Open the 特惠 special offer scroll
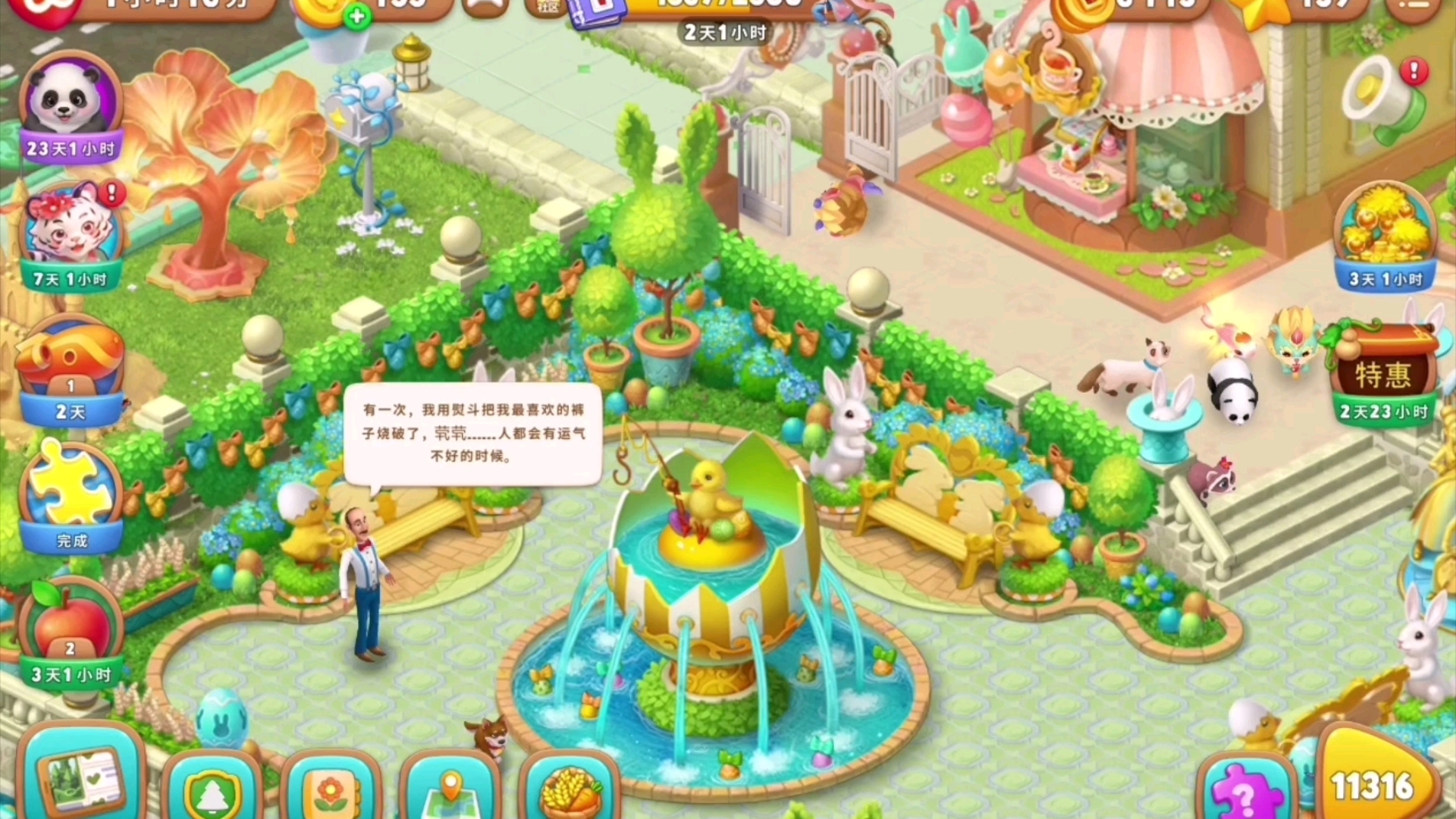Image resolution: width=1456 pixels, height=819 pixels. click(1382, 375)
